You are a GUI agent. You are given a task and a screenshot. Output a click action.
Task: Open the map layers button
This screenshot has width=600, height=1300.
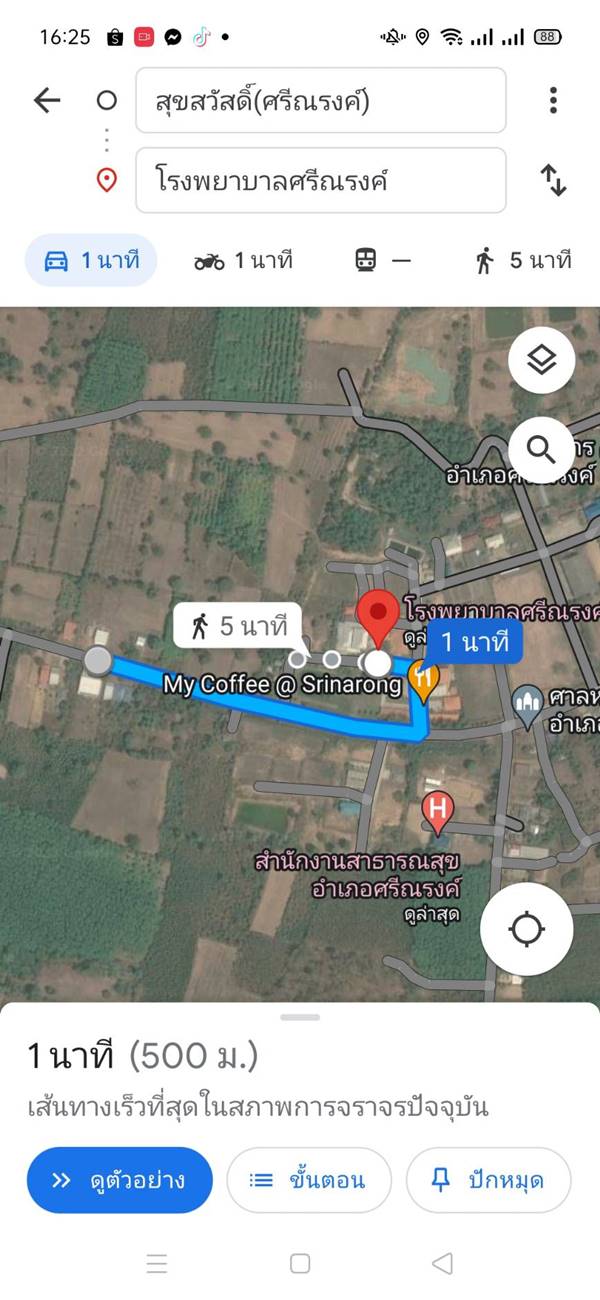541,360
